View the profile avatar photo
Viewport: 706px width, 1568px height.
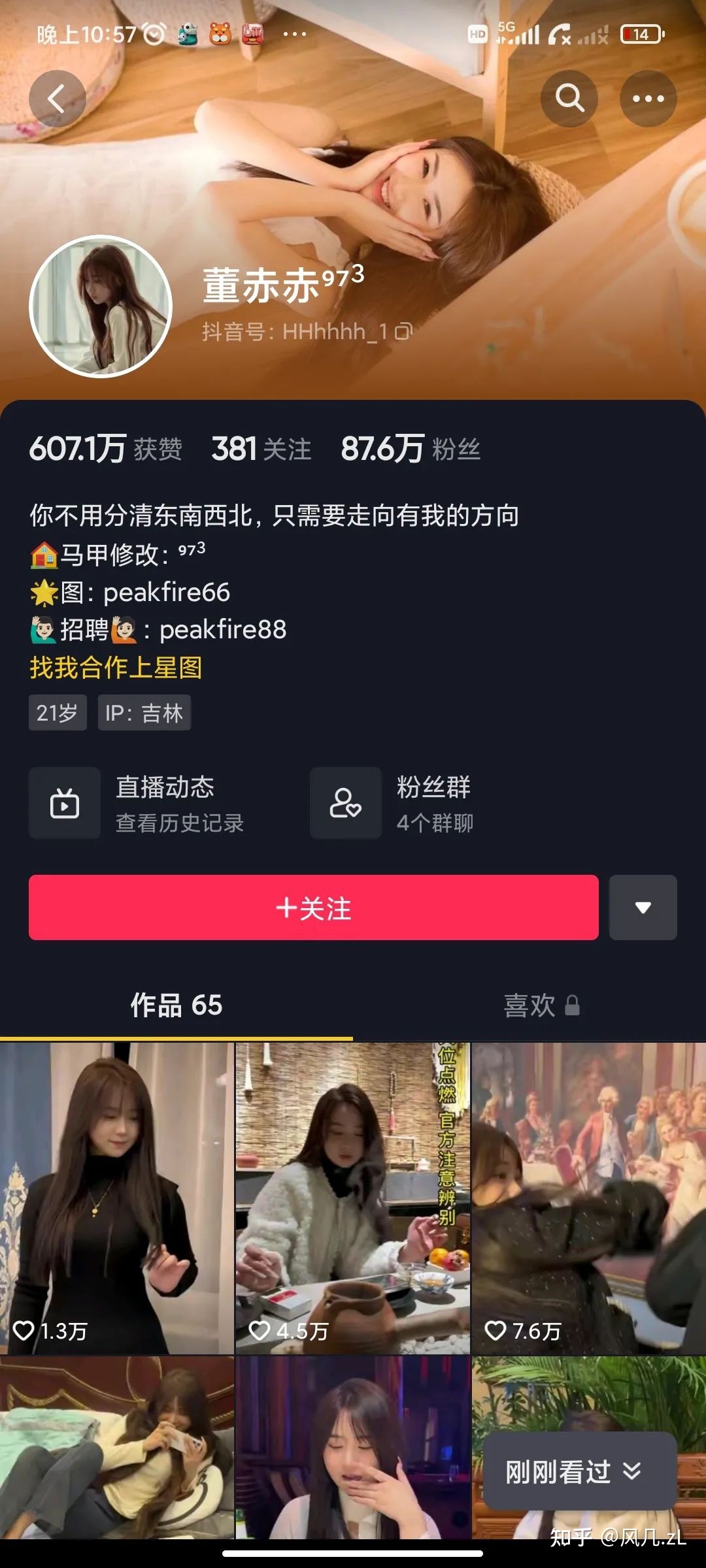(x=101, y=306)
